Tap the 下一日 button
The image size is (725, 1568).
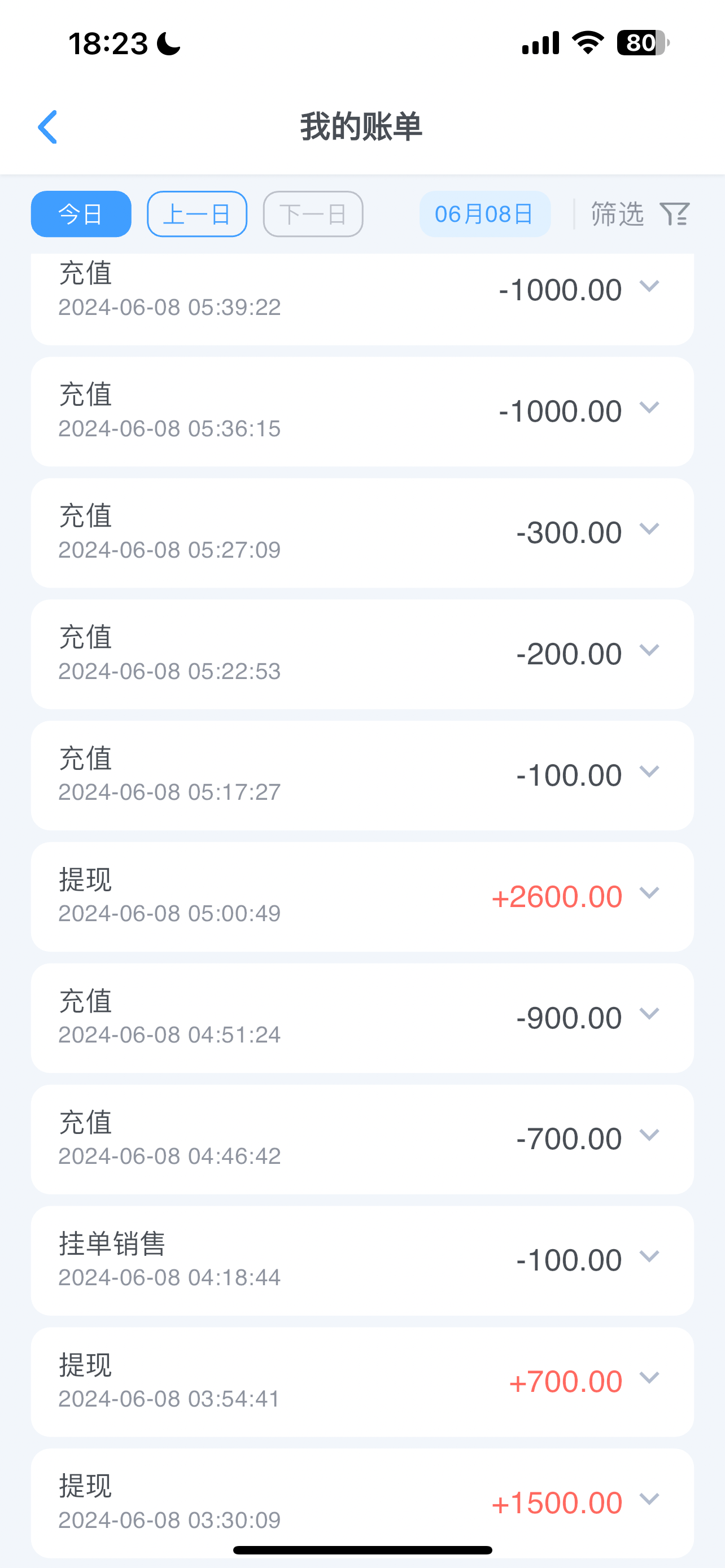(x=313, y=214)
